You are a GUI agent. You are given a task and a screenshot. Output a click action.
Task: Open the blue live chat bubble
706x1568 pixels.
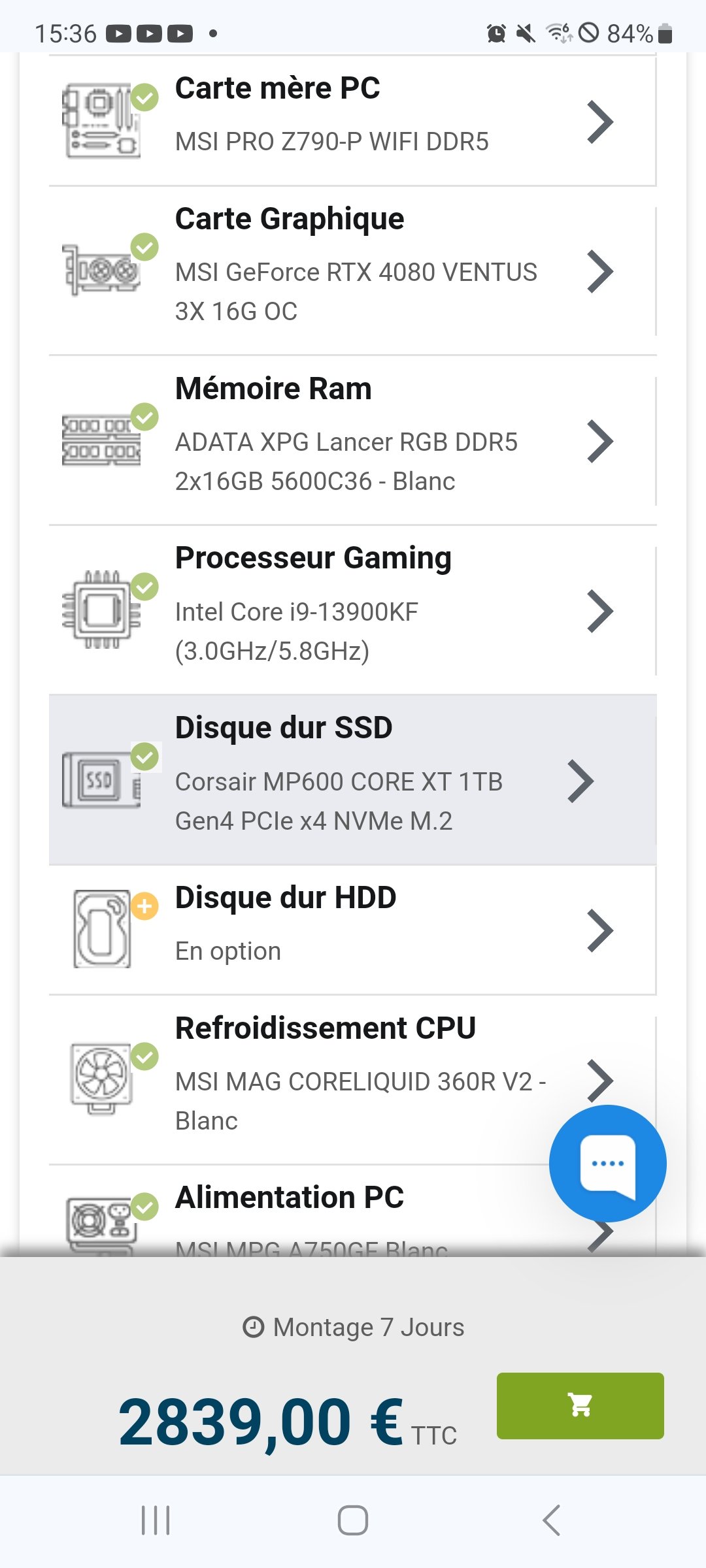607,1164
